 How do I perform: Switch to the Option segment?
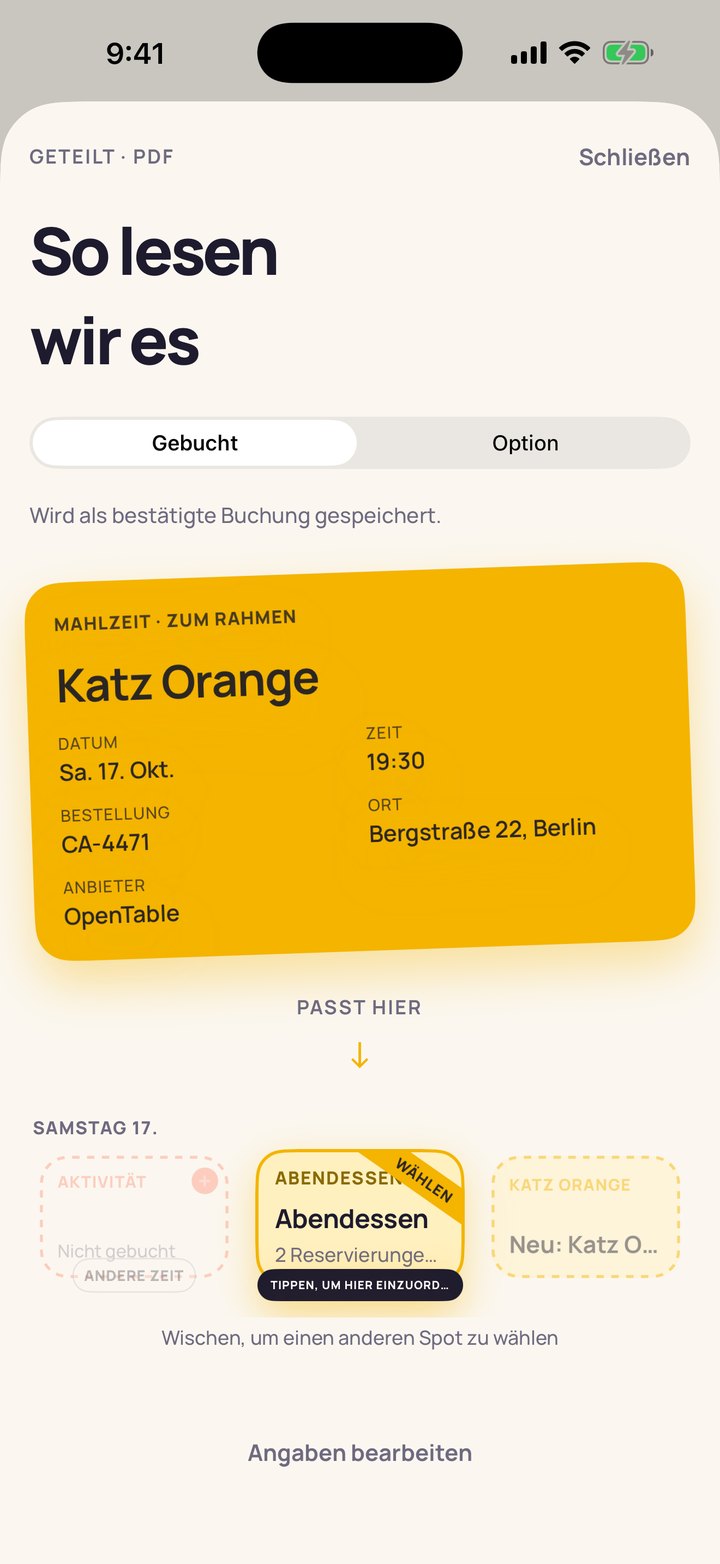coord(525,443)
